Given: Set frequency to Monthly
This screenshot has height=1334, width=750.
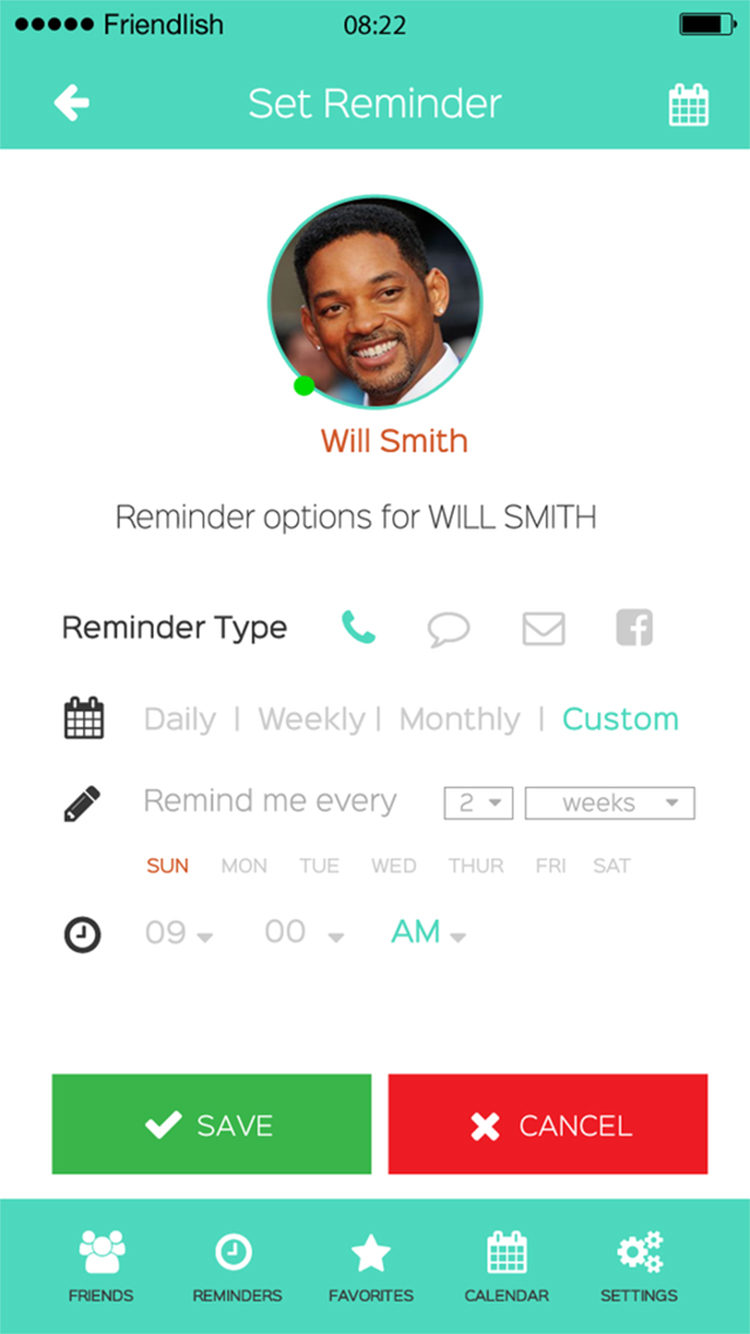Looking at the screenshot, I should (459, 719).
